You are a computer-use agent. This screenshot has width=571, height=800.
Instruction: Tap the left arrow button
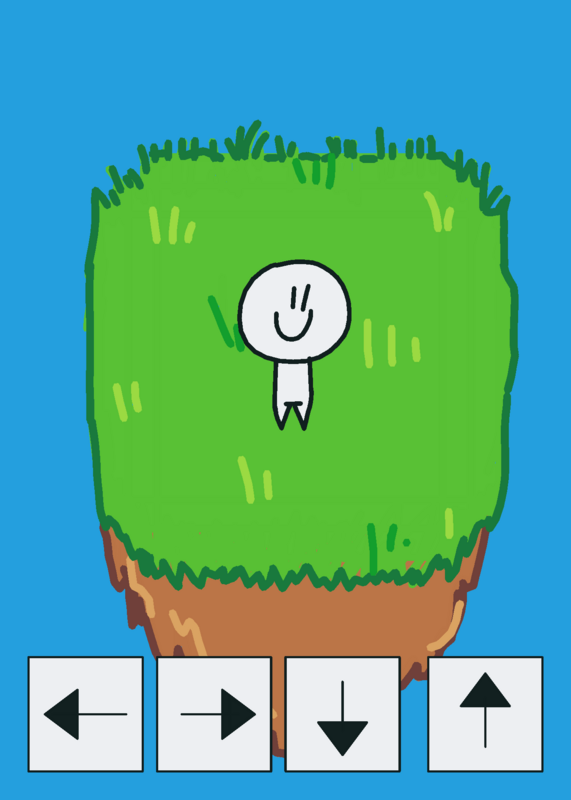tap(86, 714)
